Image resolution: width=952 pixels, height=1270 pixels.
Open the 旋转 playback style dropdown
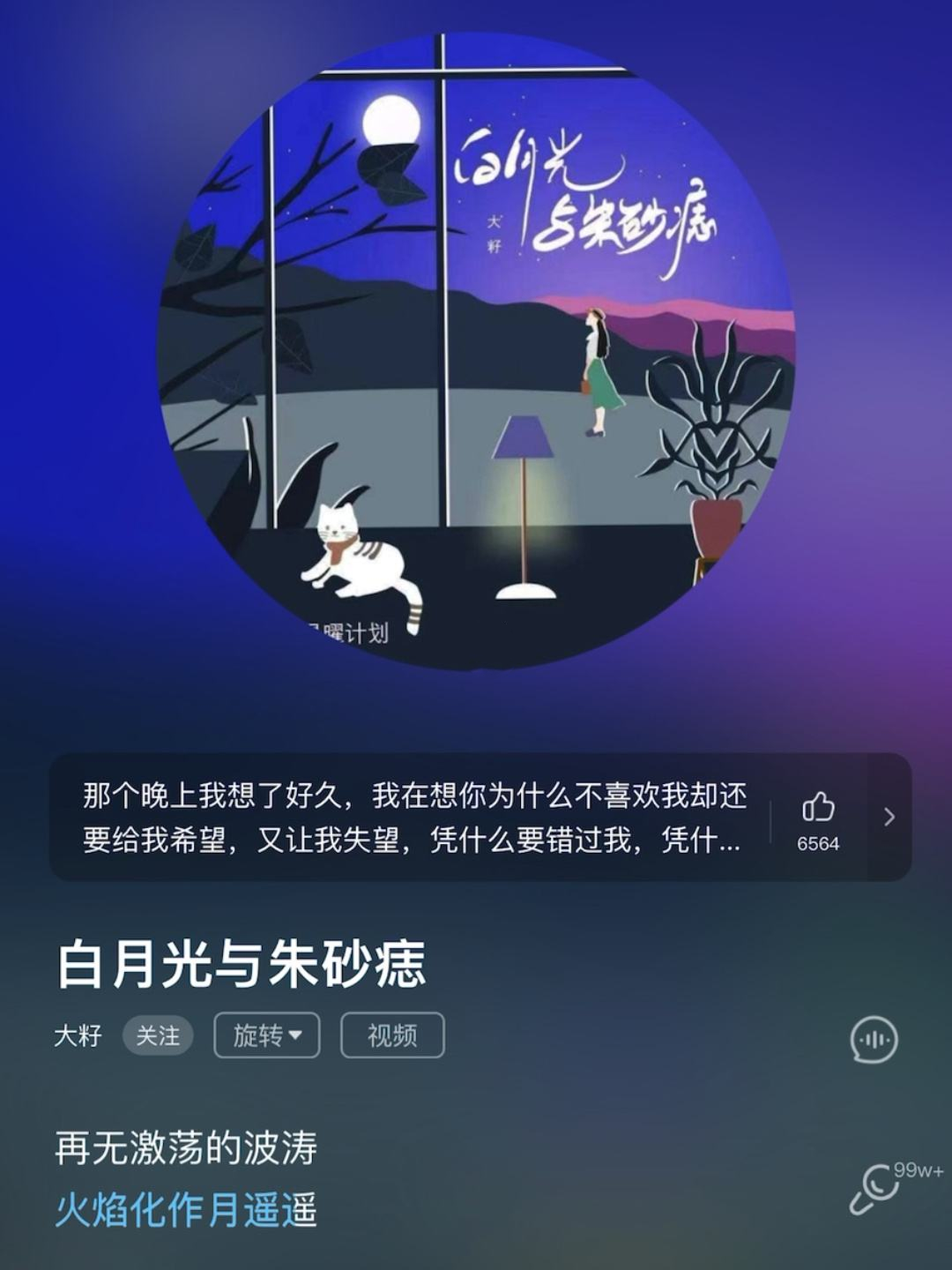pos(265,1035)
